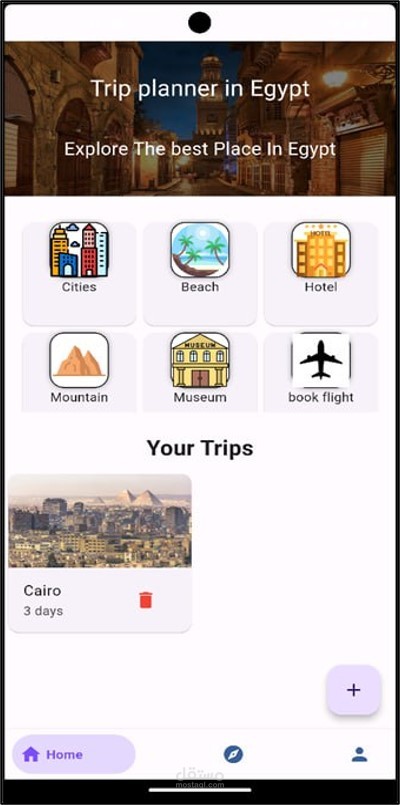Open the Cities category
This screenshot has width=400, height=805.
(79, 274)
